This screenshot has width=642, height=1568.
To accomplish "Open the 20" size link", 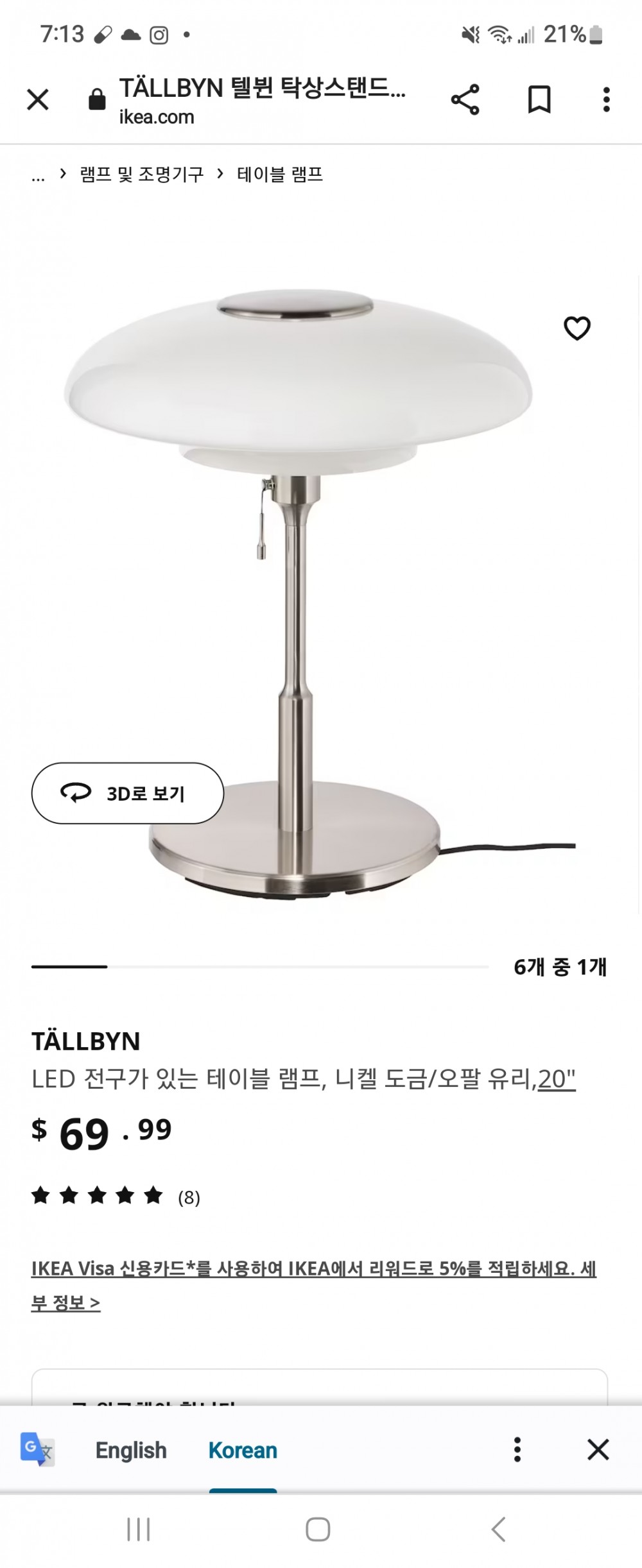I will pyautogui.click(x=557, y=1079).
